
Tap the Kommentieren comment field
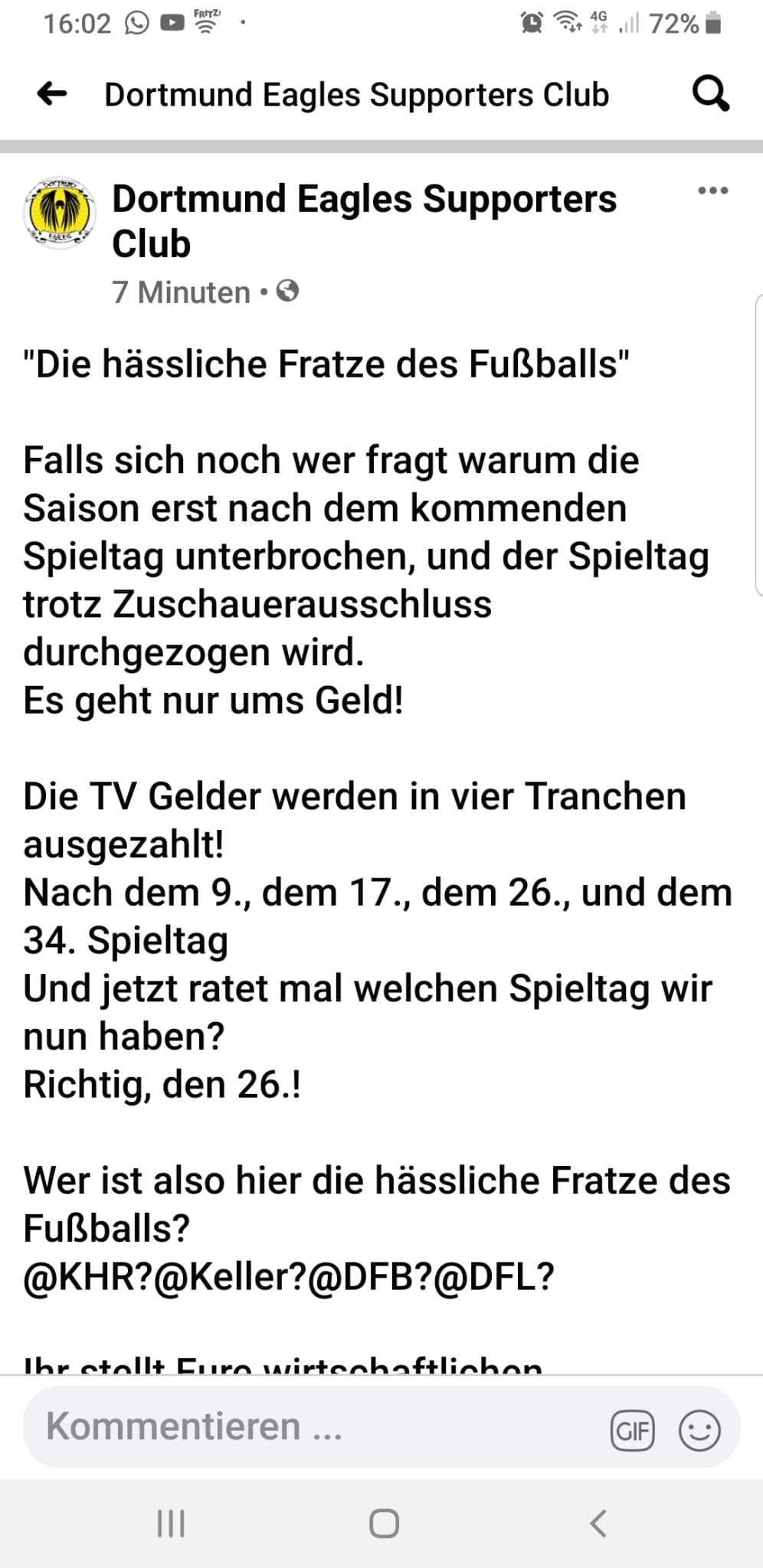pyautogui.click(x=306, y=1427)
